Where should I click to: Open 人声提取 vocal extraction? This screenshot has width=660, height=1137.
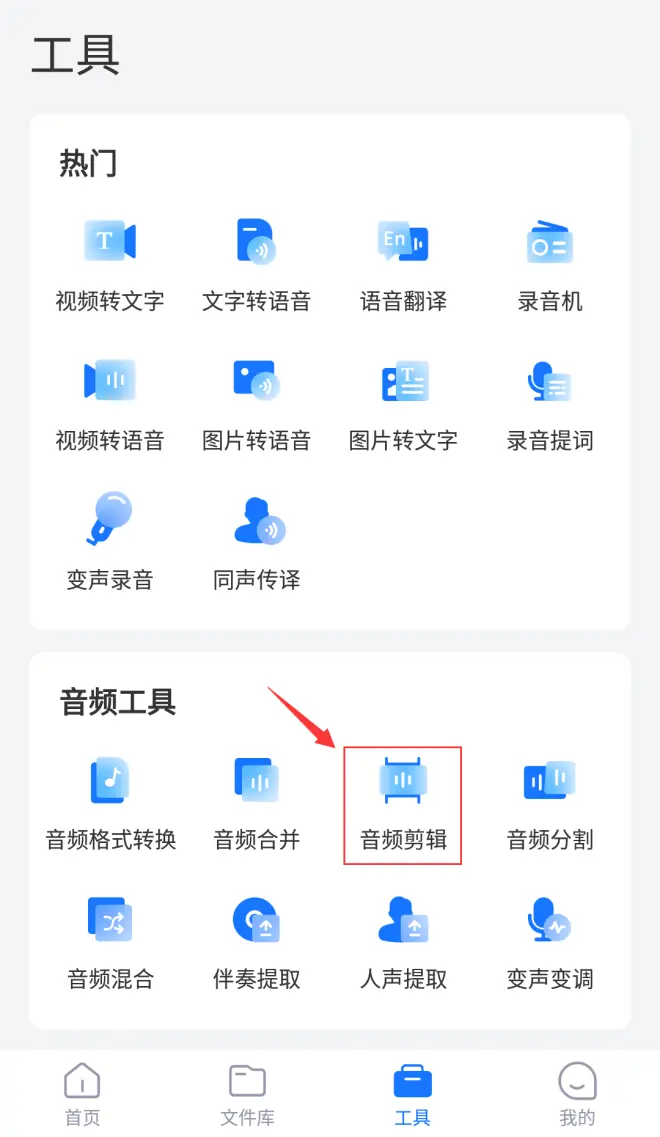click(x=403, y=941)
